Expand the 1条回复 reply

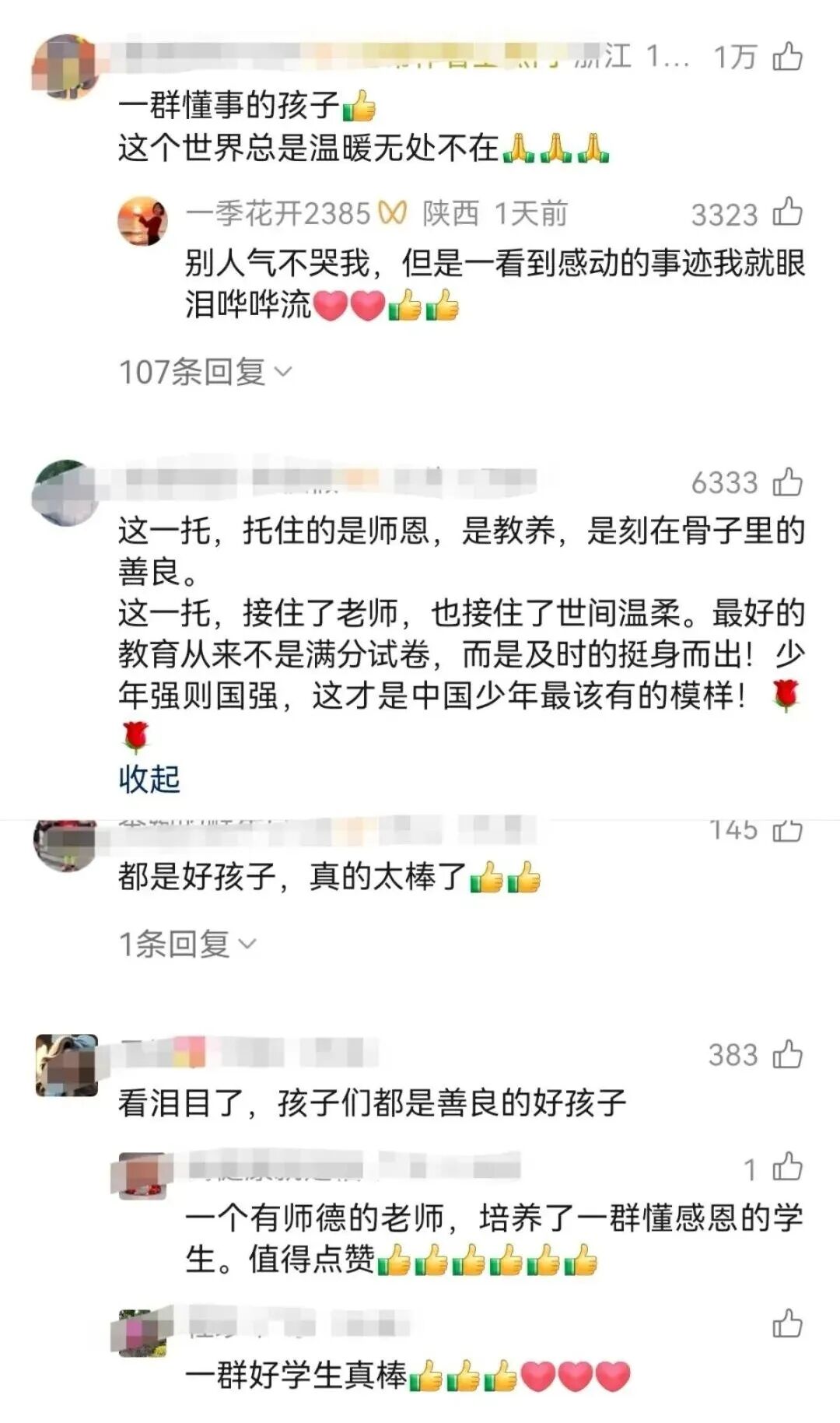187,944
